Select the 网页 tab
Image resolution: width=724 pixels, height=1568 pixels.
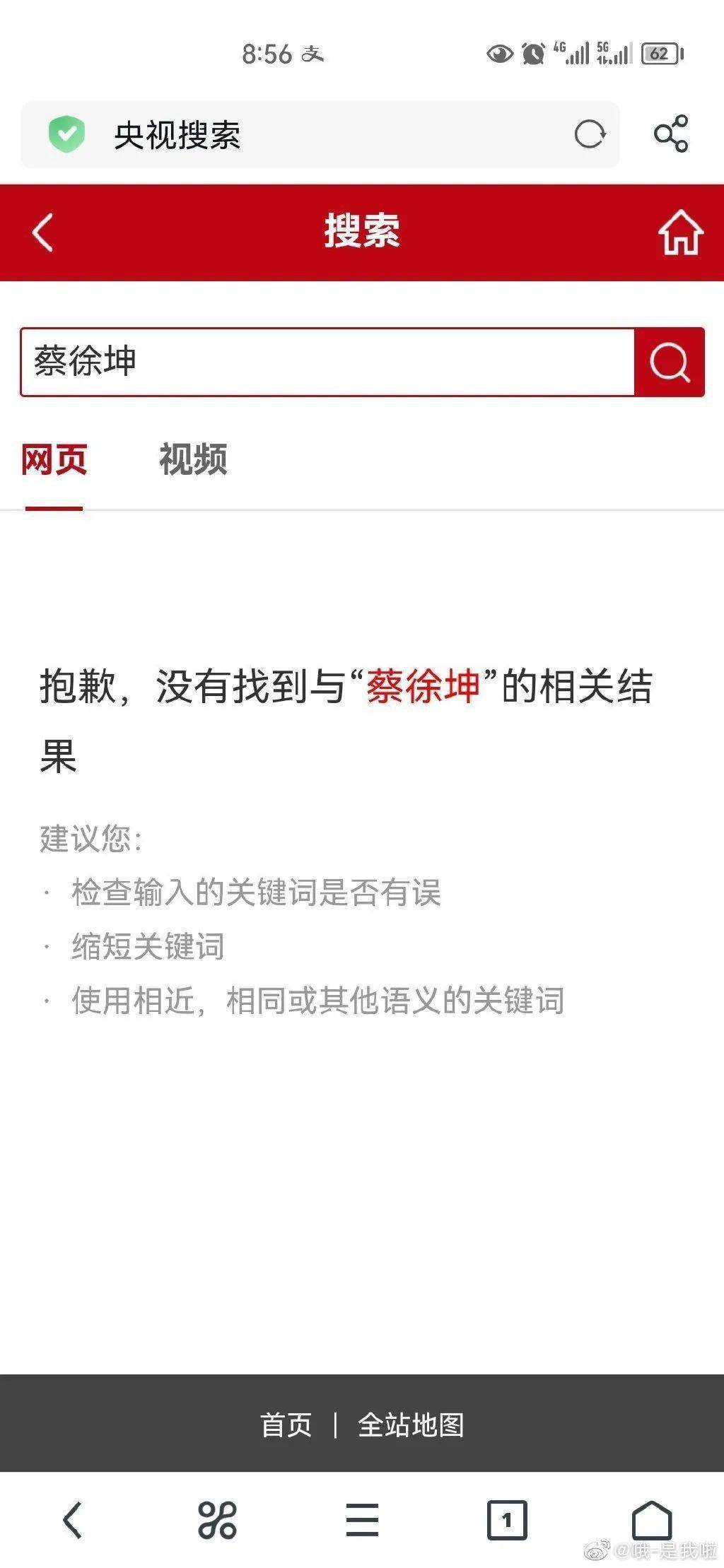[x=54, y=460]
